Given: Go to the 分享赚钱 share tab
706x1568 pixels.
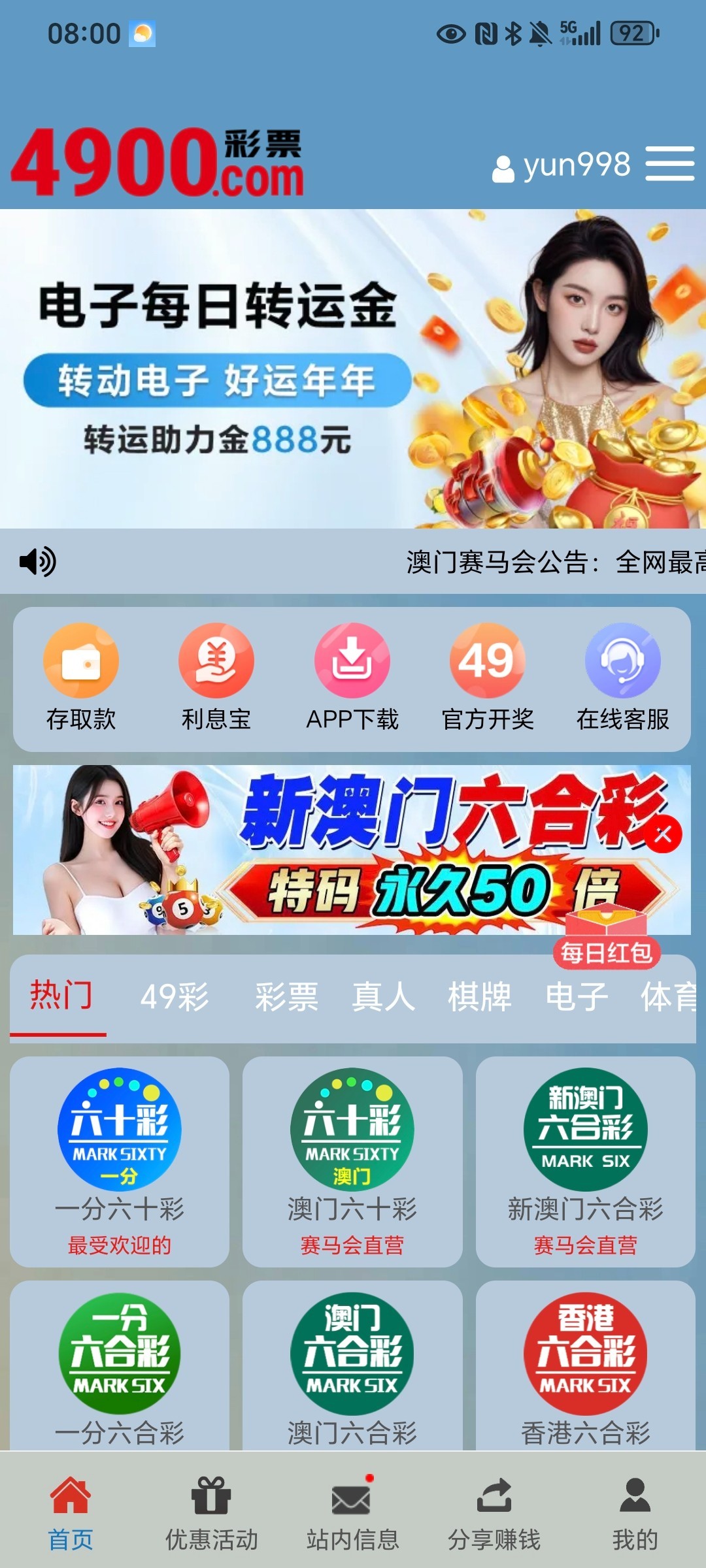Looking at the screenshot, I should click(494, 1513).
